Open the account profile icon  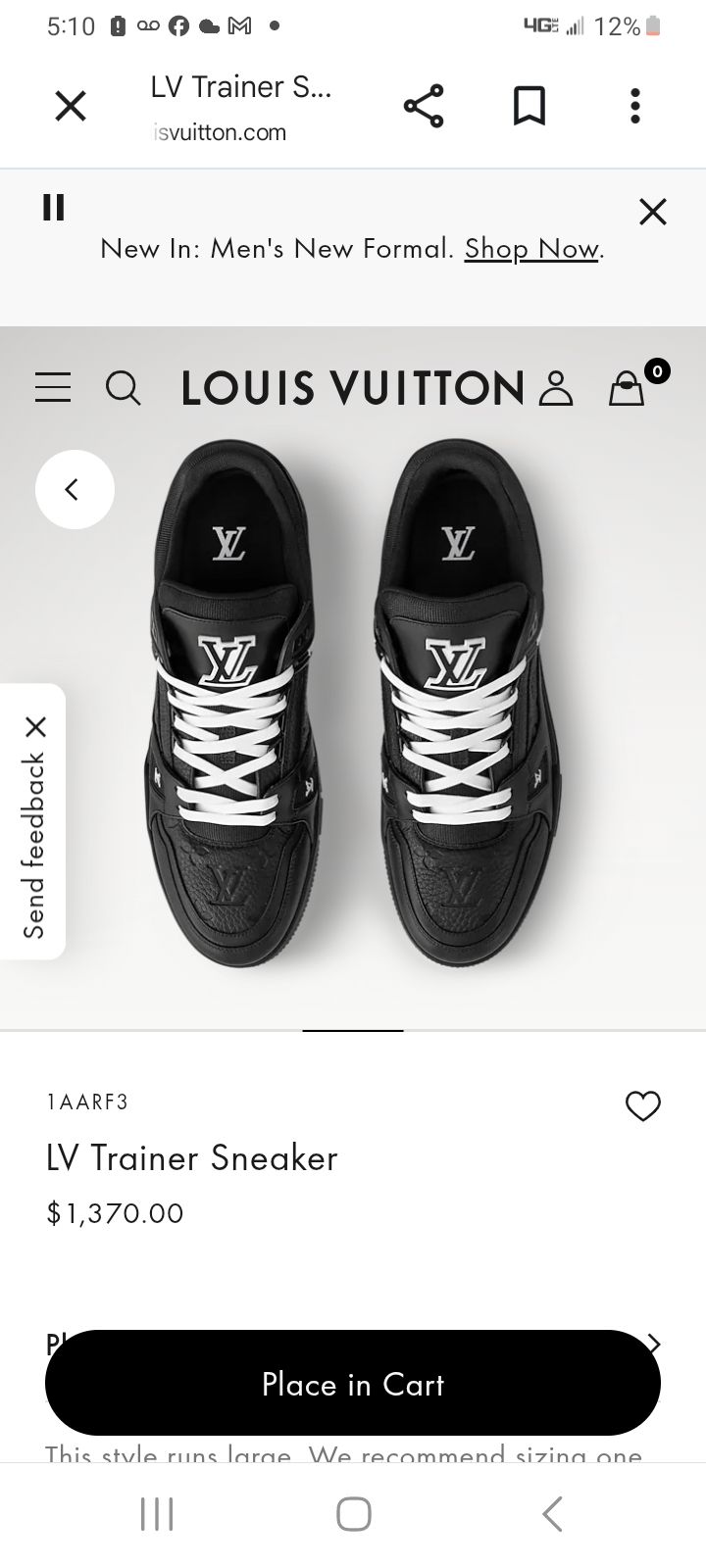point(555,388)
